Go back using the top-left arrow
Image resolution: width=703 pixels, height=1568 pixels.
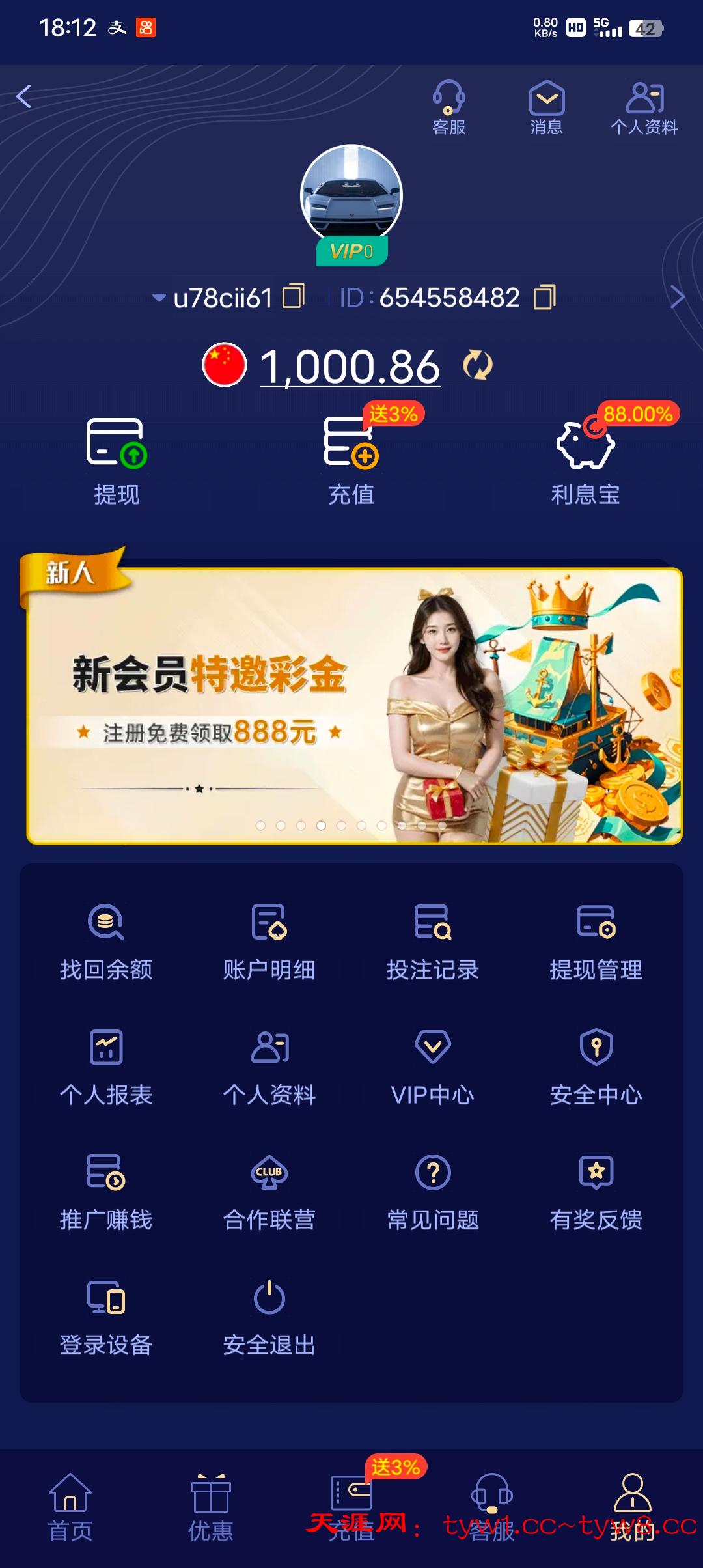(x=24, y=97)
